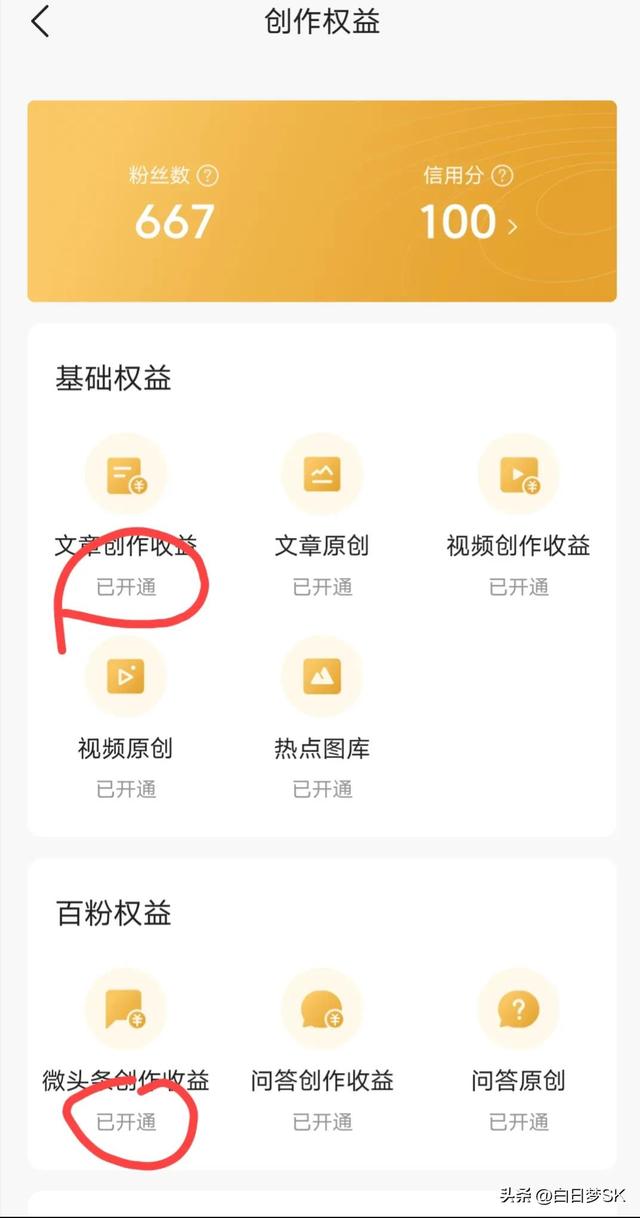Viewport: 640px width, 1218px height.
Task: Open 视频原创 benefit
Action: pyautogui.click(x=126, y=677)
